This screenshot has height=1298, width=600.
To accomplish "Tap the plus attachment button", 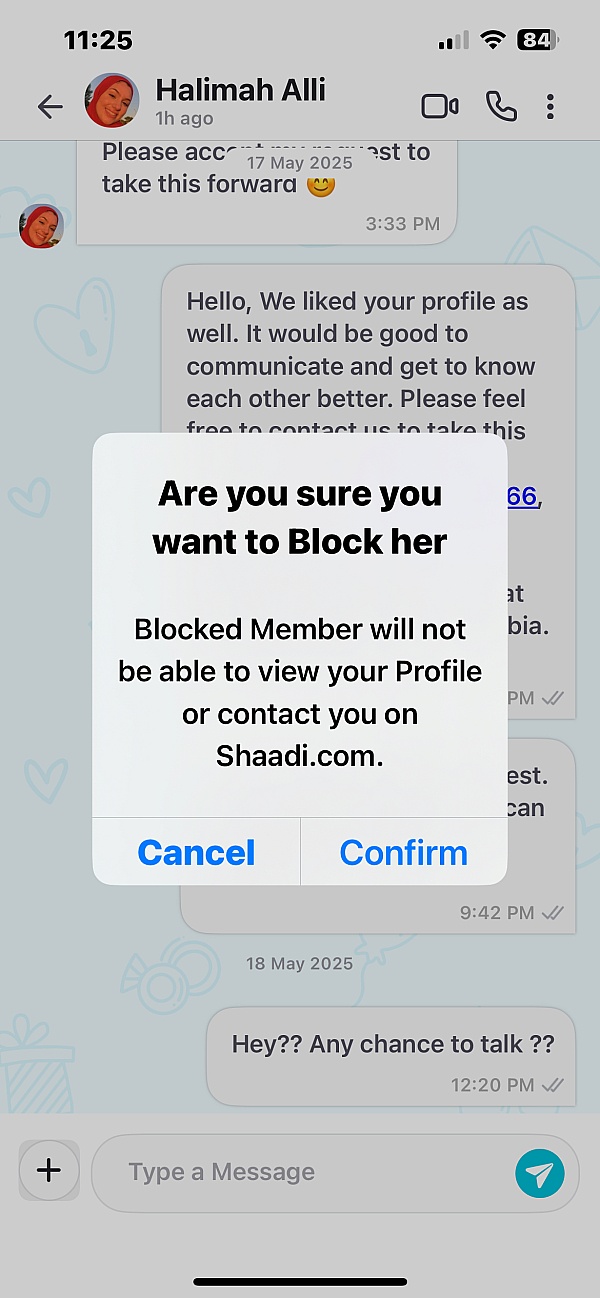I will tap(49, 1170).
